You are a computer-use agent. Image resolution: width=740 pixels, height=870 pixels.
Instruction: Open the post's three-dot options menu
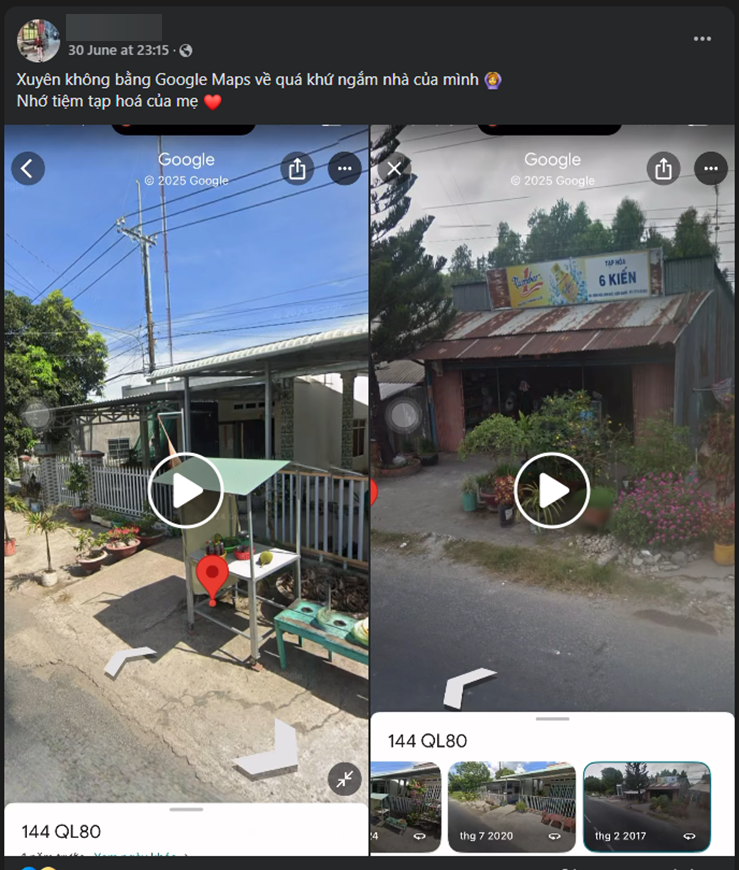703,39
